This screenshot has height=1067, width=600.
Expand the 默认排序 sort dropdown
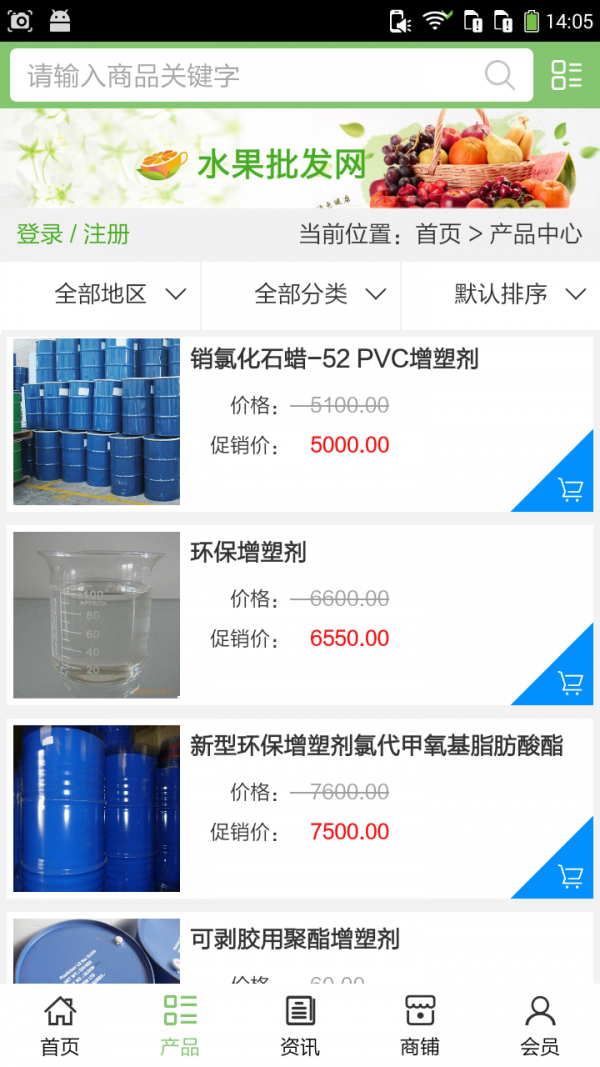520,294
